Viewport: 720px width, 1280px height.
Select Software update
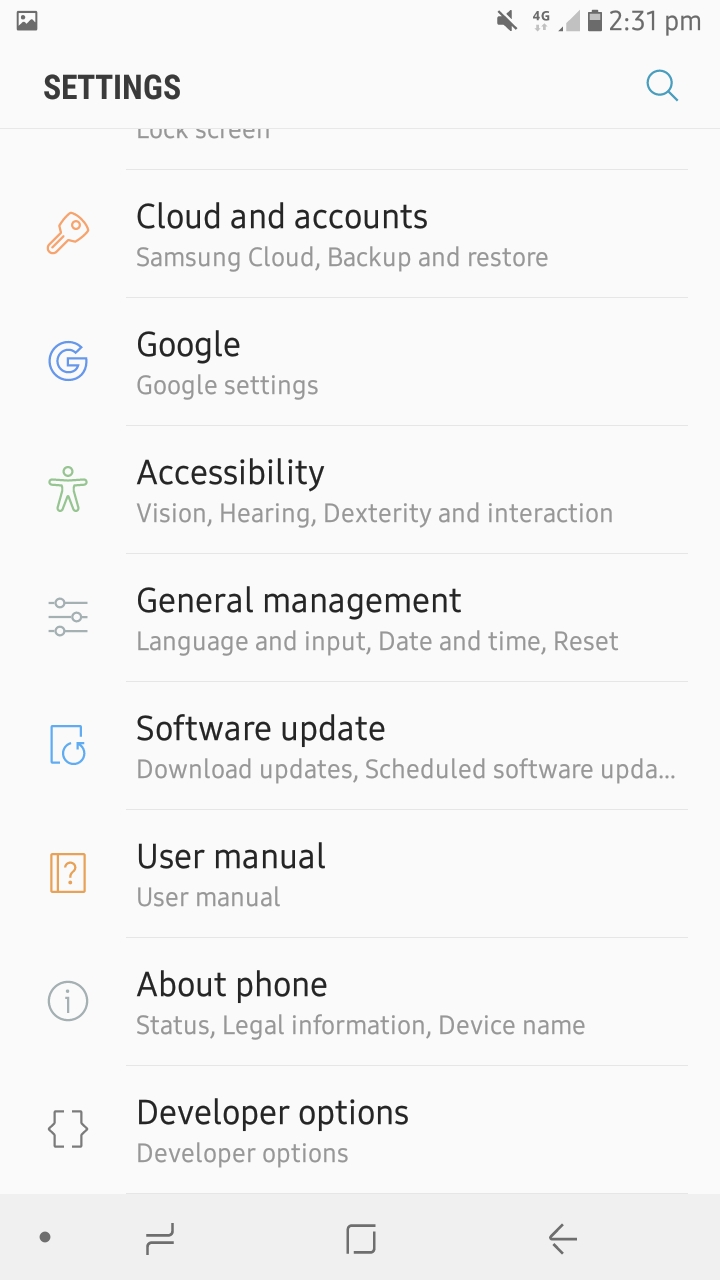(360, 746)
